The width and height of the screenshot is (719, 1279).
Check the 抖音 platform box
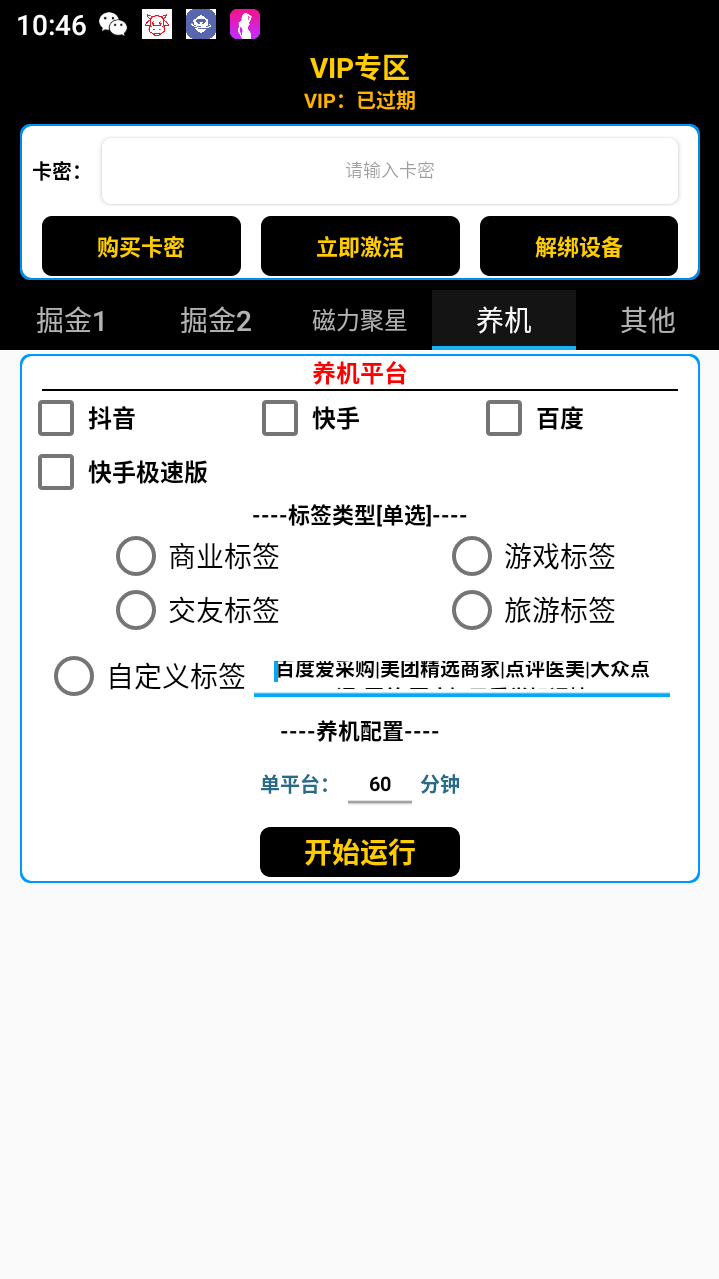[57, 418]
